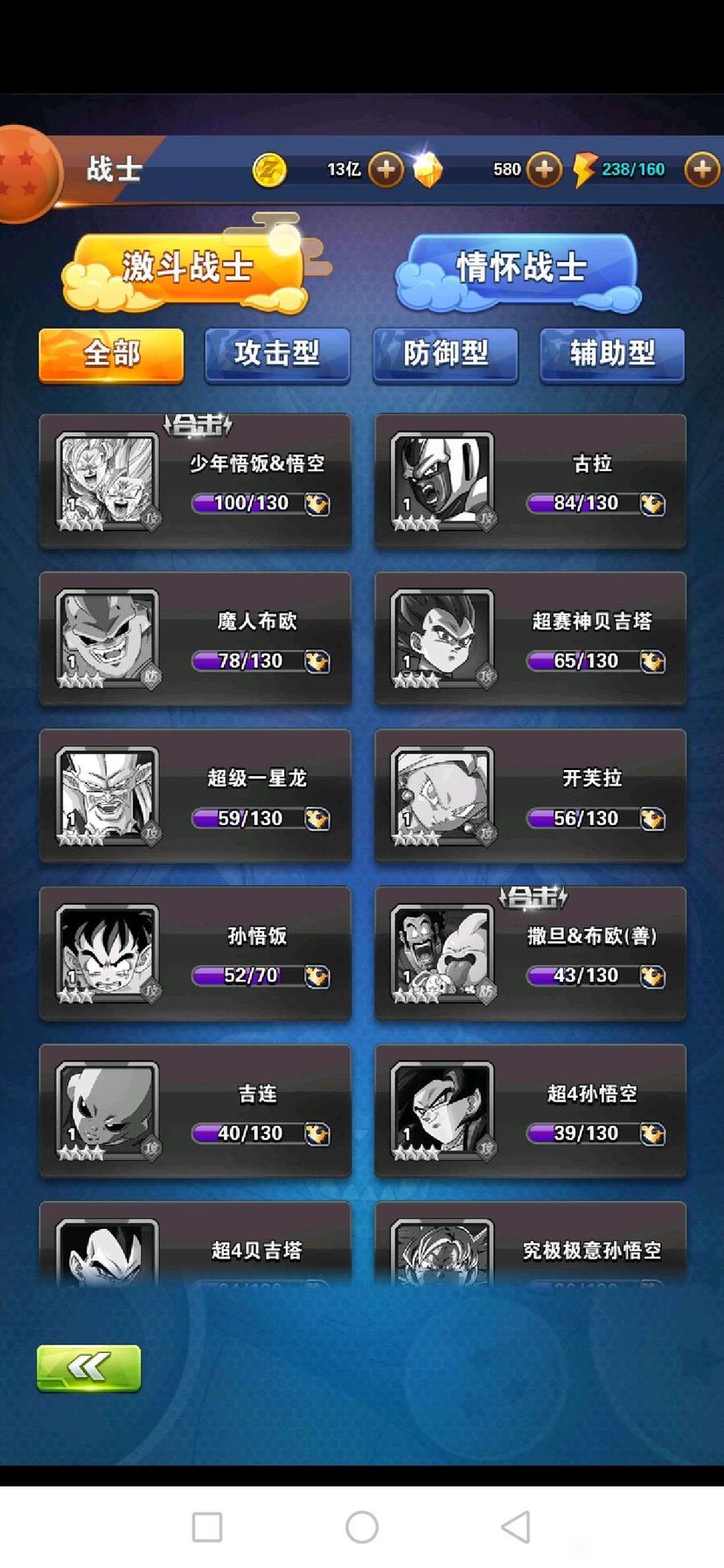Filter warriors by 防御型

[444, 355]
